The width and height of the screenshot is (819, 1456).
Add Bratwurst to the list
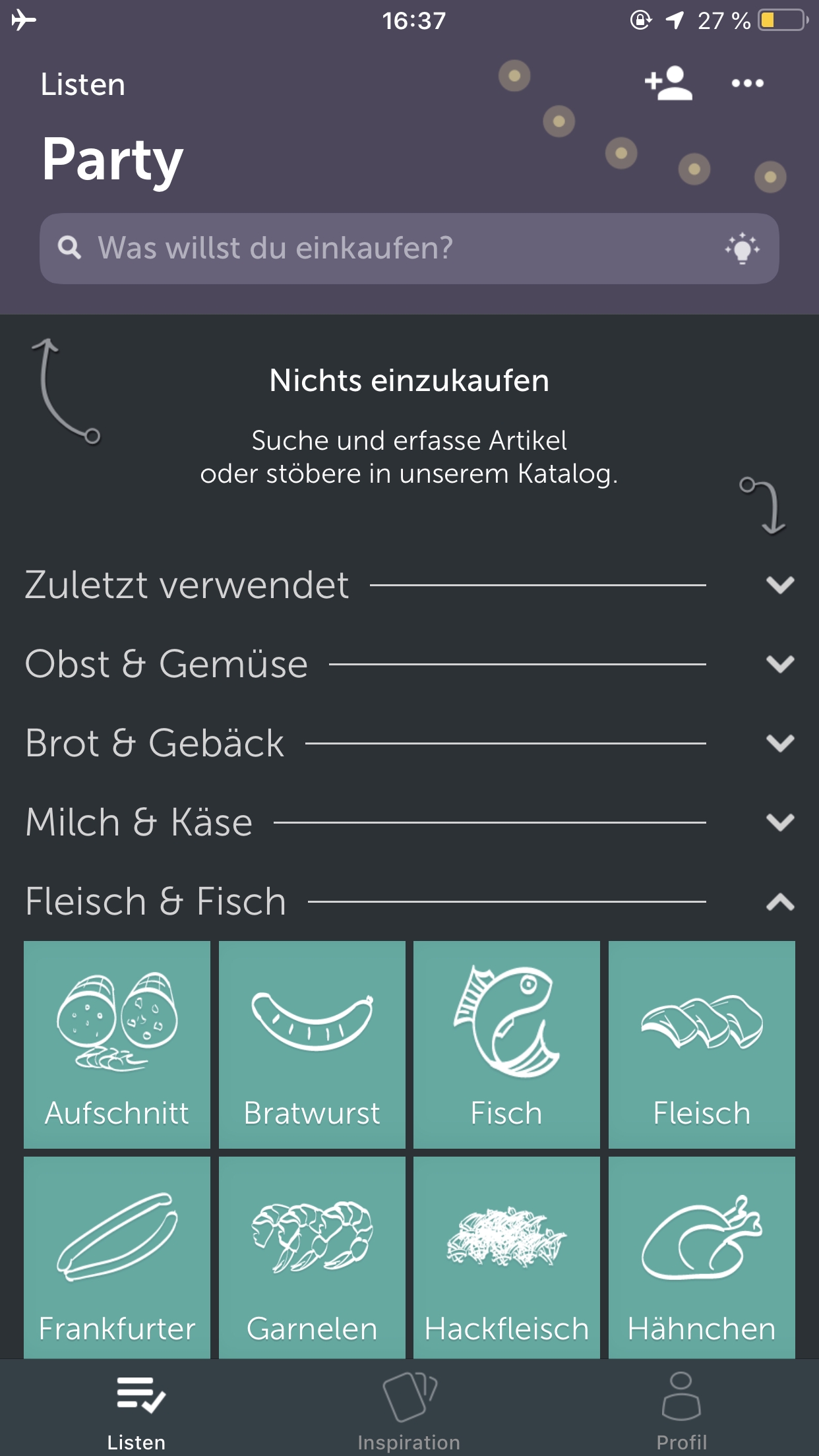coord(312,1044)
